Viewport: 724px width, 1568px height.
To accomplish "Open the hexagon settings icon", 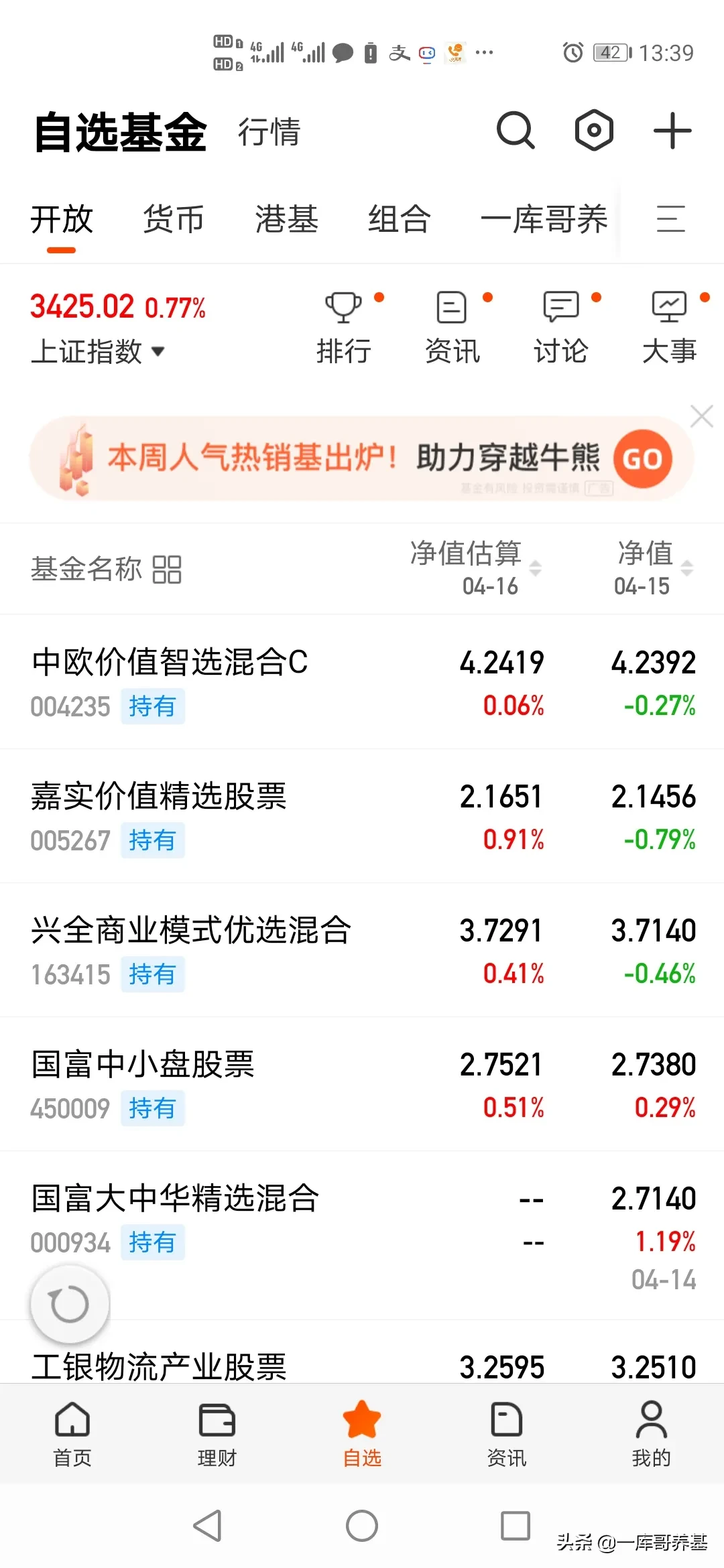I will 594,130.
